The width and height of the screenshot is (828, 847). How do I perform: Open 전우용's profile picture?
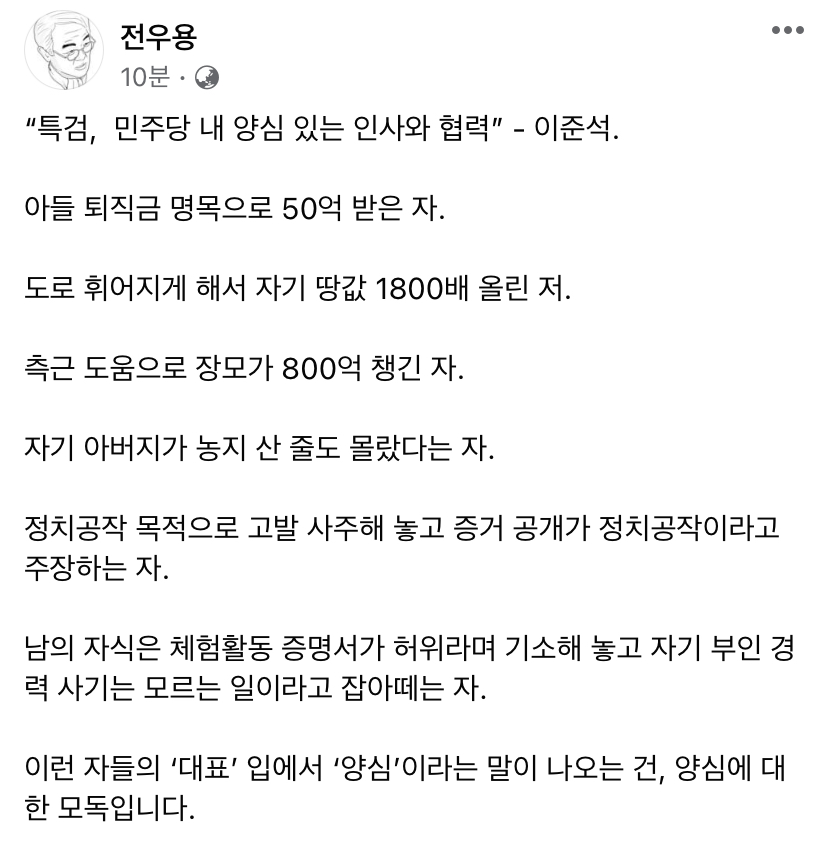64,51
